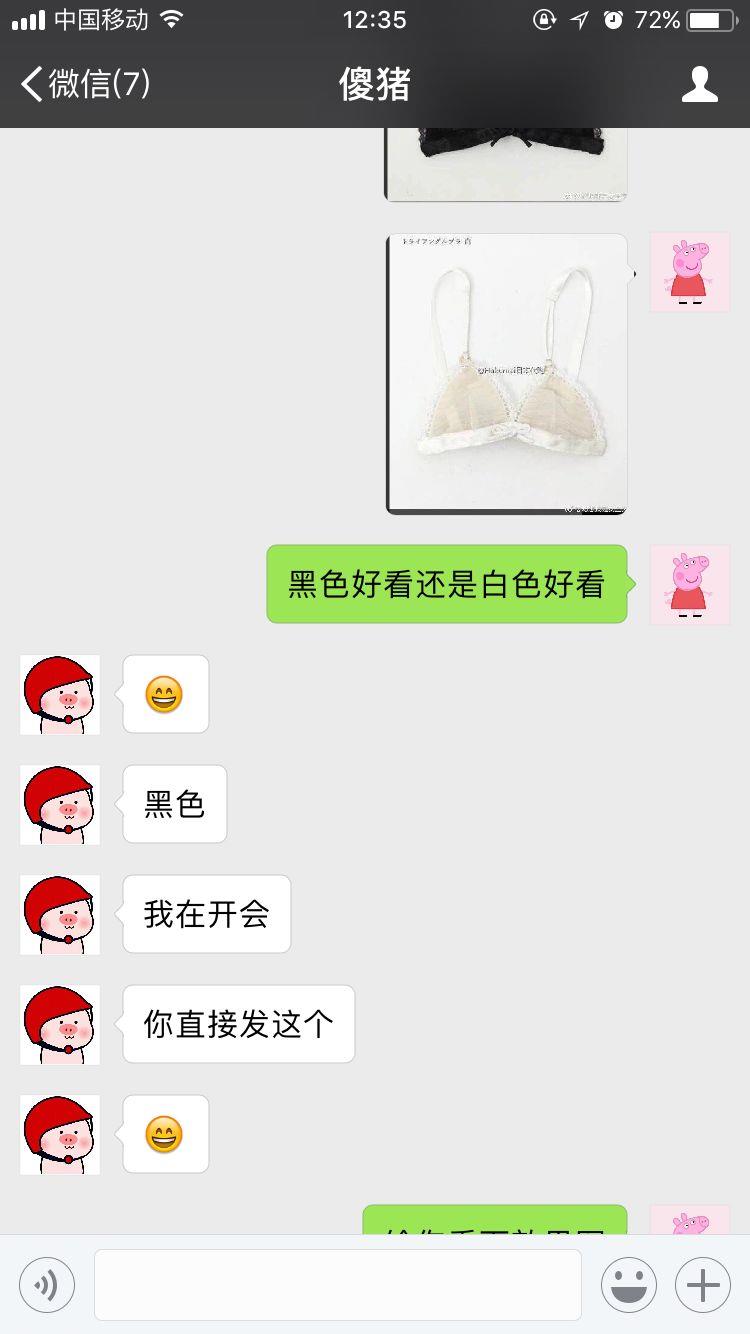The width and height of the screenshot is (750, 1334).
Task: Switch to voice message input
Action: tap(47, 1285)
